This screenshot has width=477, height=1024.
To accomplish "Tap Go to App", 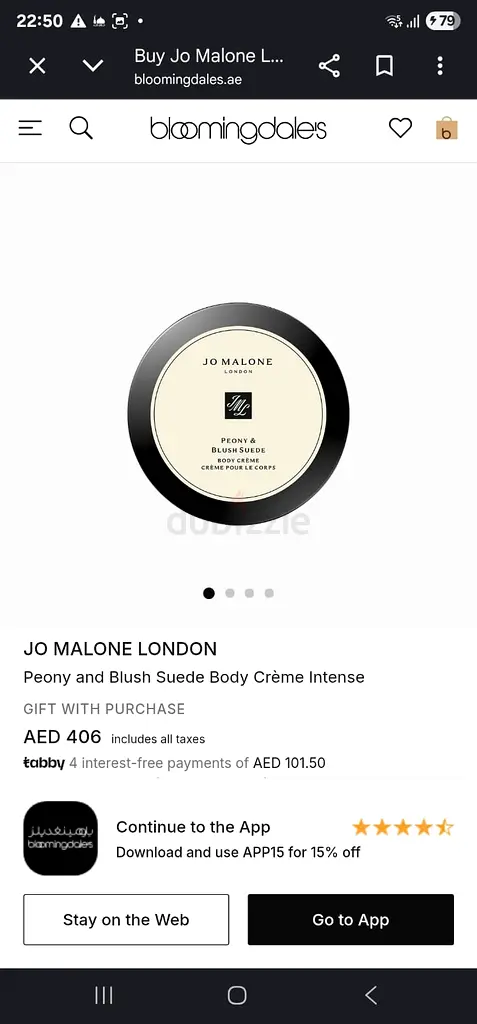I will click(350, 920).
